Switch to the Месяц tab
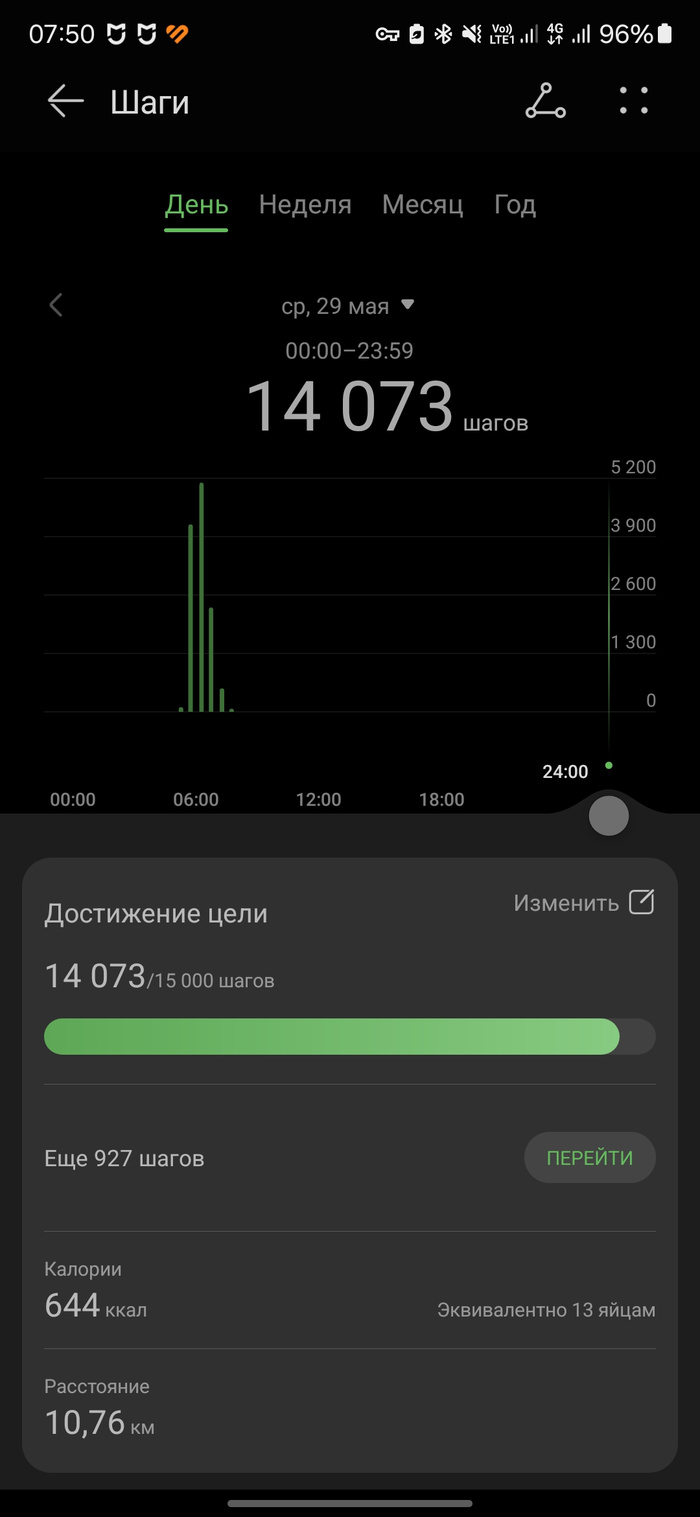 (422, 205)
